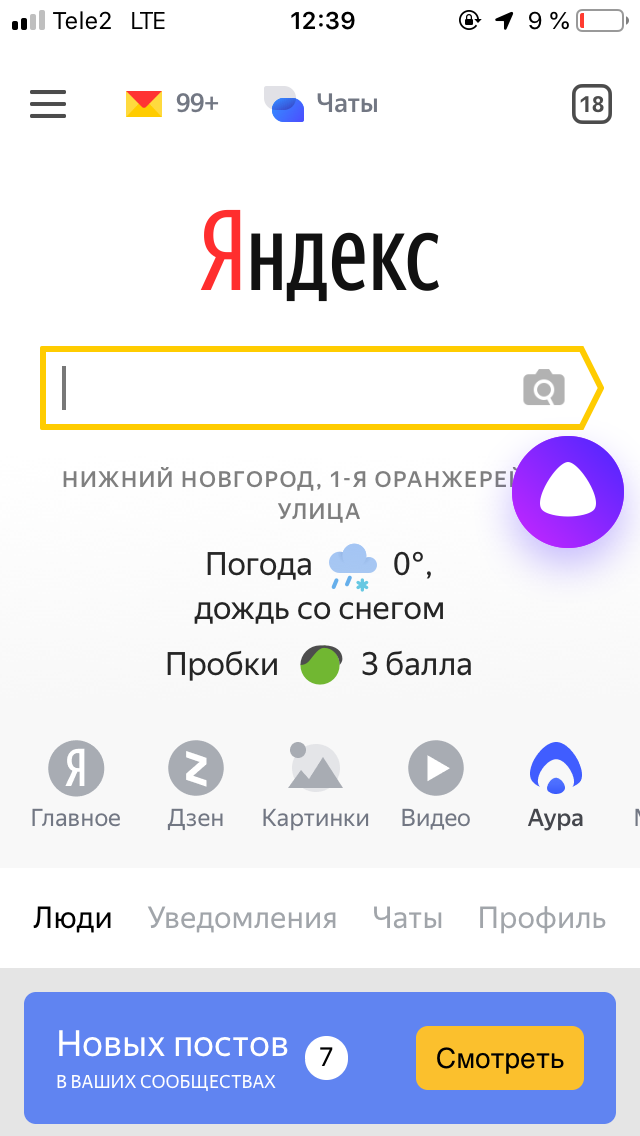This screenshot has height=1136, width=640.
Task: Launch the Alice voice assistant
Action: (x=568, y=492)
